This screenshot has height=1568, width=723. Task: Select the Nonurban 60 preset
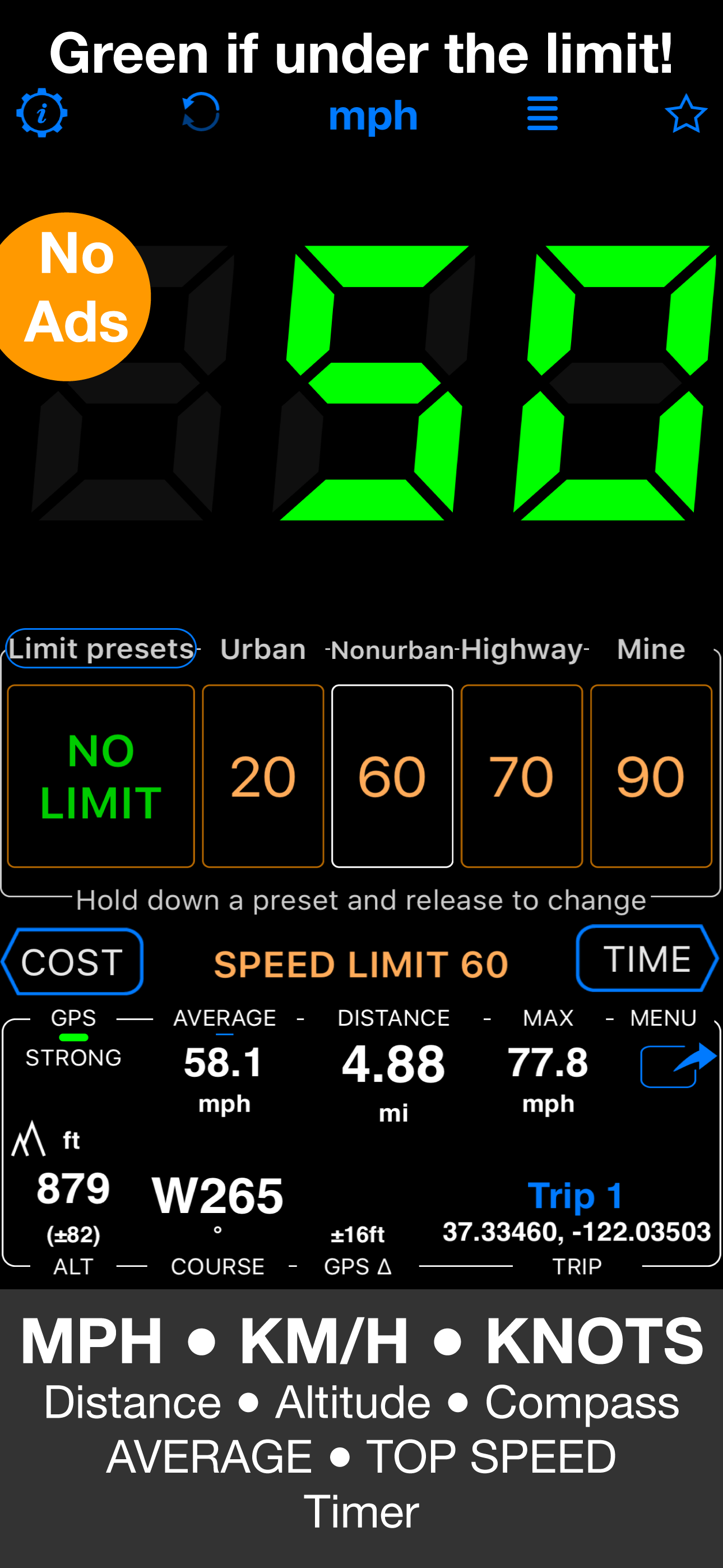(392, 776)
